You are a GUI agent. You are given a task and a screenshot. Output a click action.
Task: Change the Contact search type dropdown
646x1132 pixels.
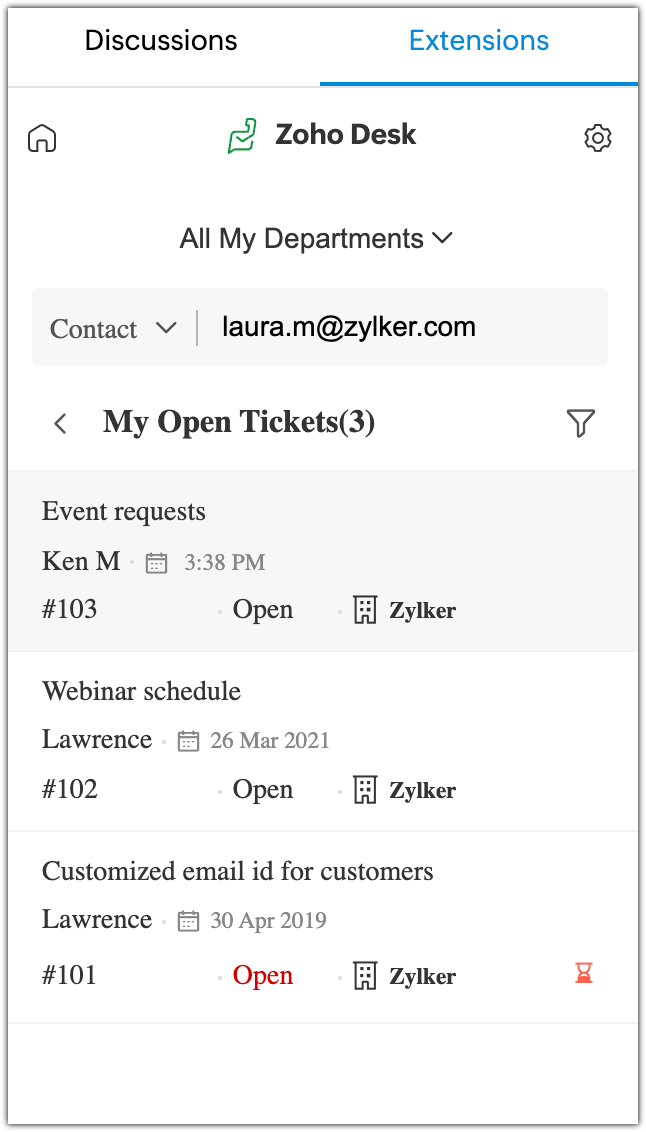113,328
